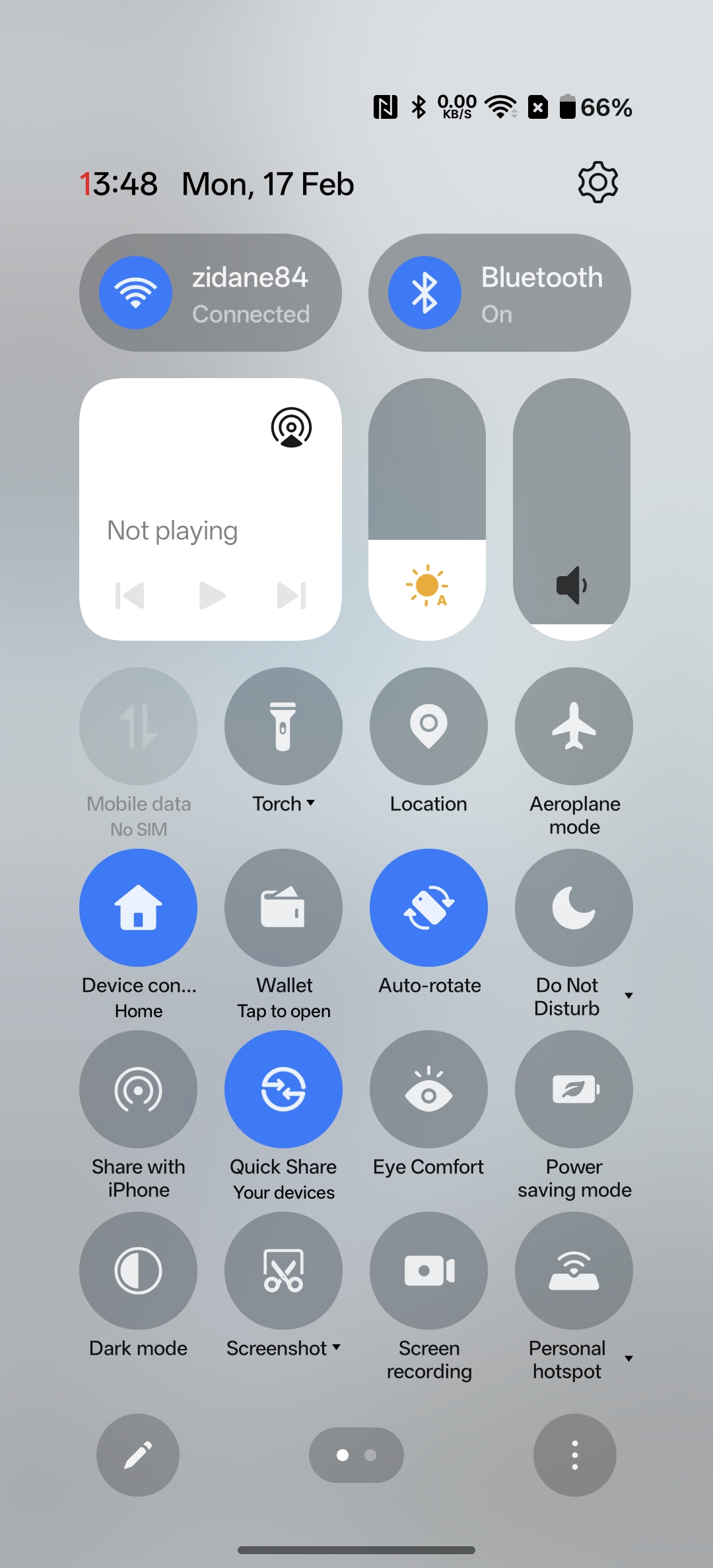
Task: Enable Location
Action: [x=428, y=726]
